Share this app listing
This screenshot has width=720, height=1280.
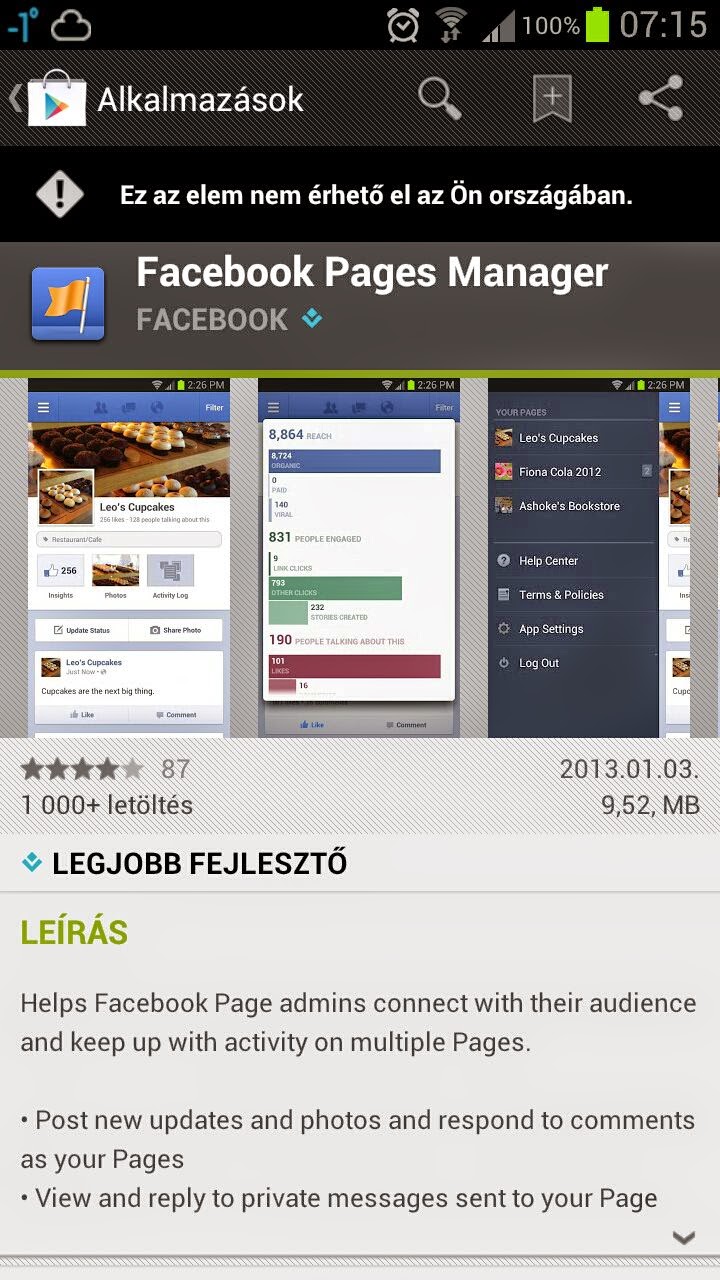(x=661, y=98)
